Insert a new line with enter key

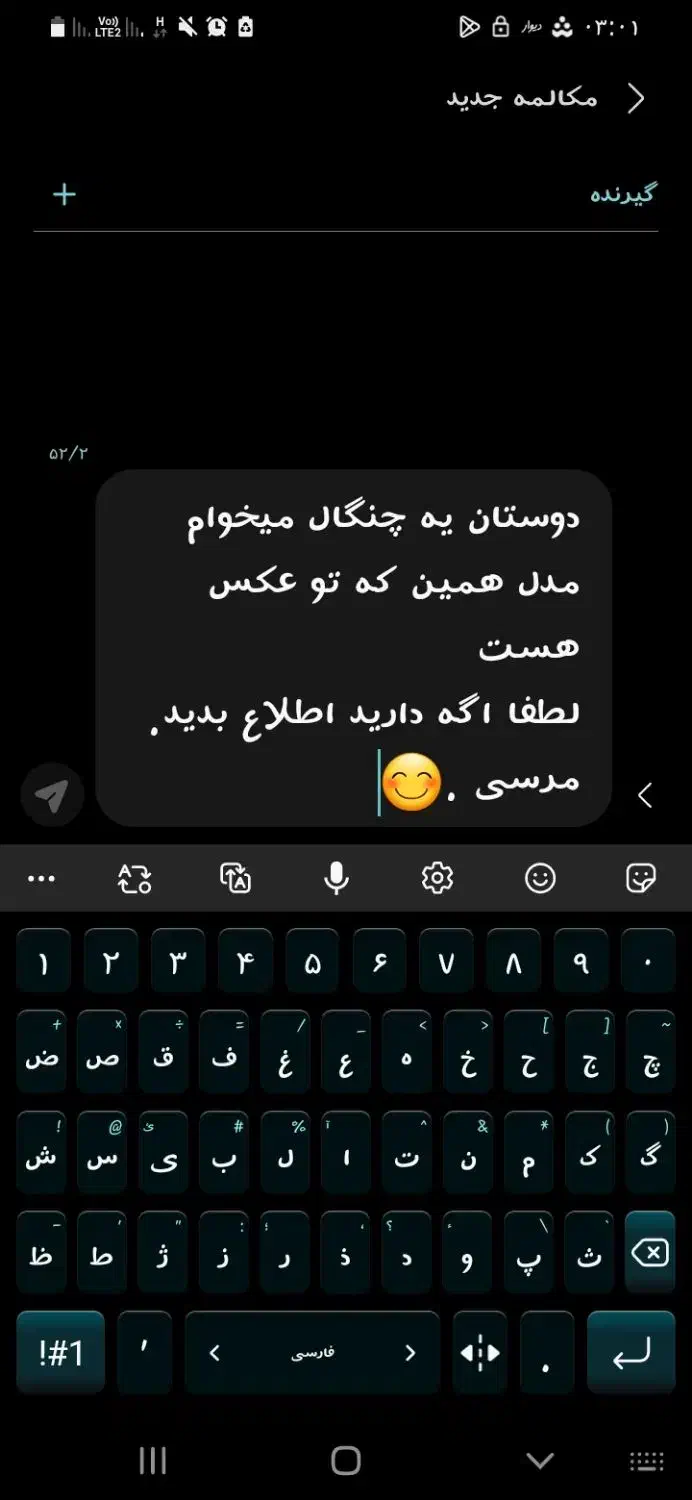point(631,1353)
